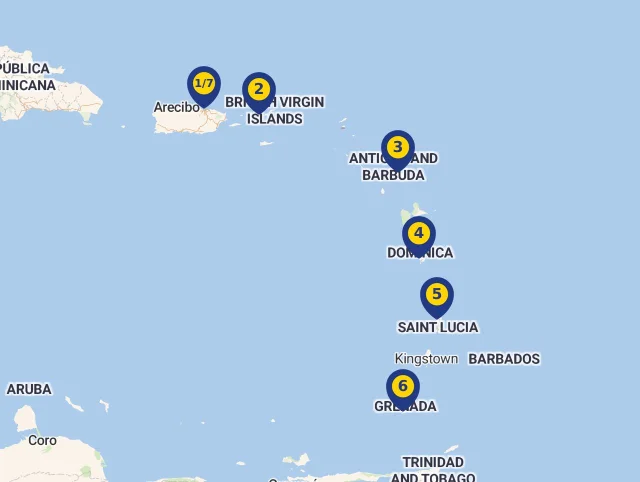This screenshot has height=482, width=640.
Task: Open marker 6 on Grenada
Action: (x=403, y=386)
